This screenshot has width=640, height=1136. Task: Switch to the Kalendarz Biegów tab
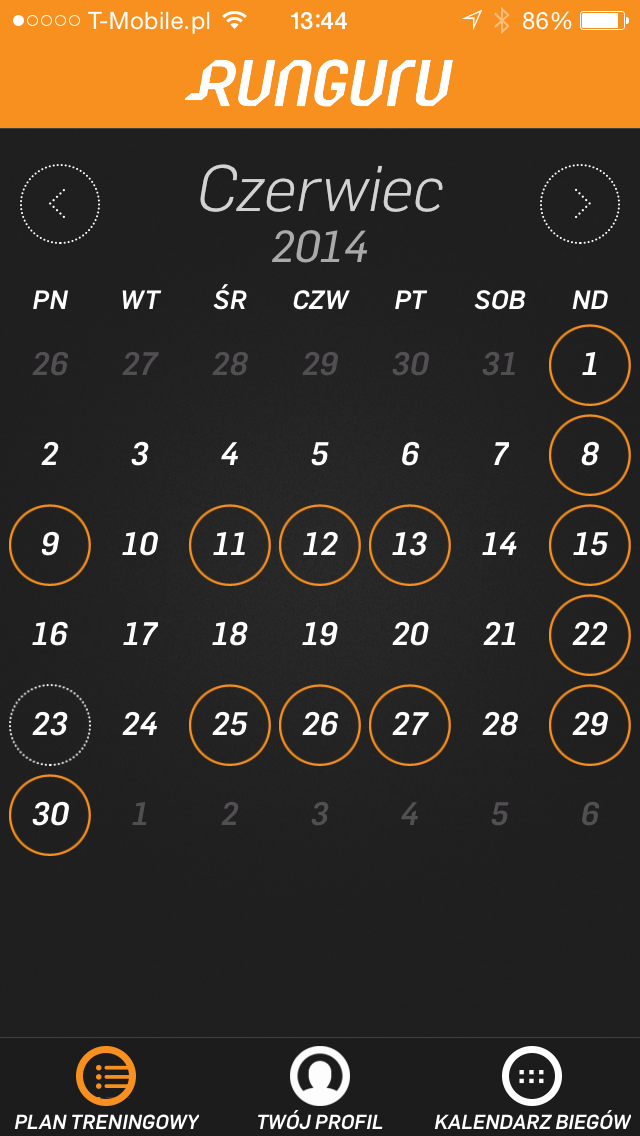pos(532,1088)
